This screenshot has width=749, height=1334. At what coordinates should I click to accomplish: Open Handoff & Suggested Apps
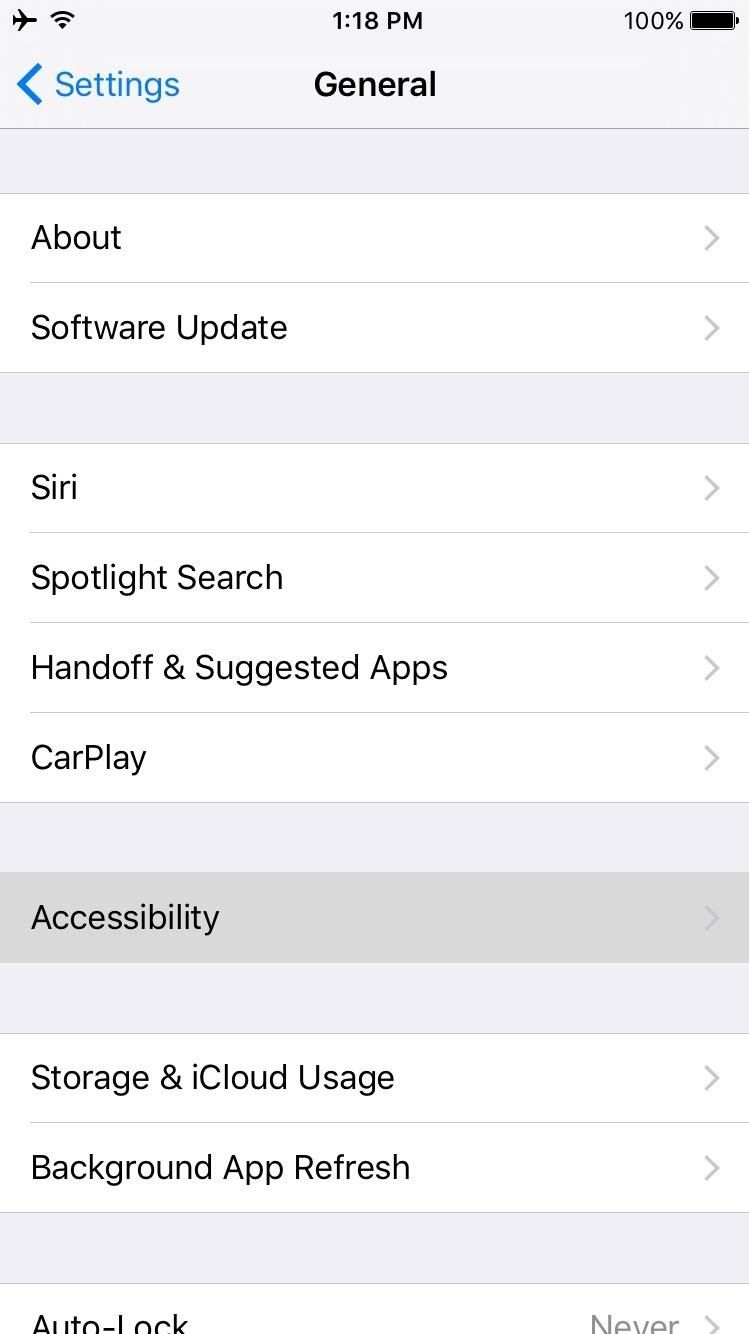pyautogui.click(x=374, y=668)
